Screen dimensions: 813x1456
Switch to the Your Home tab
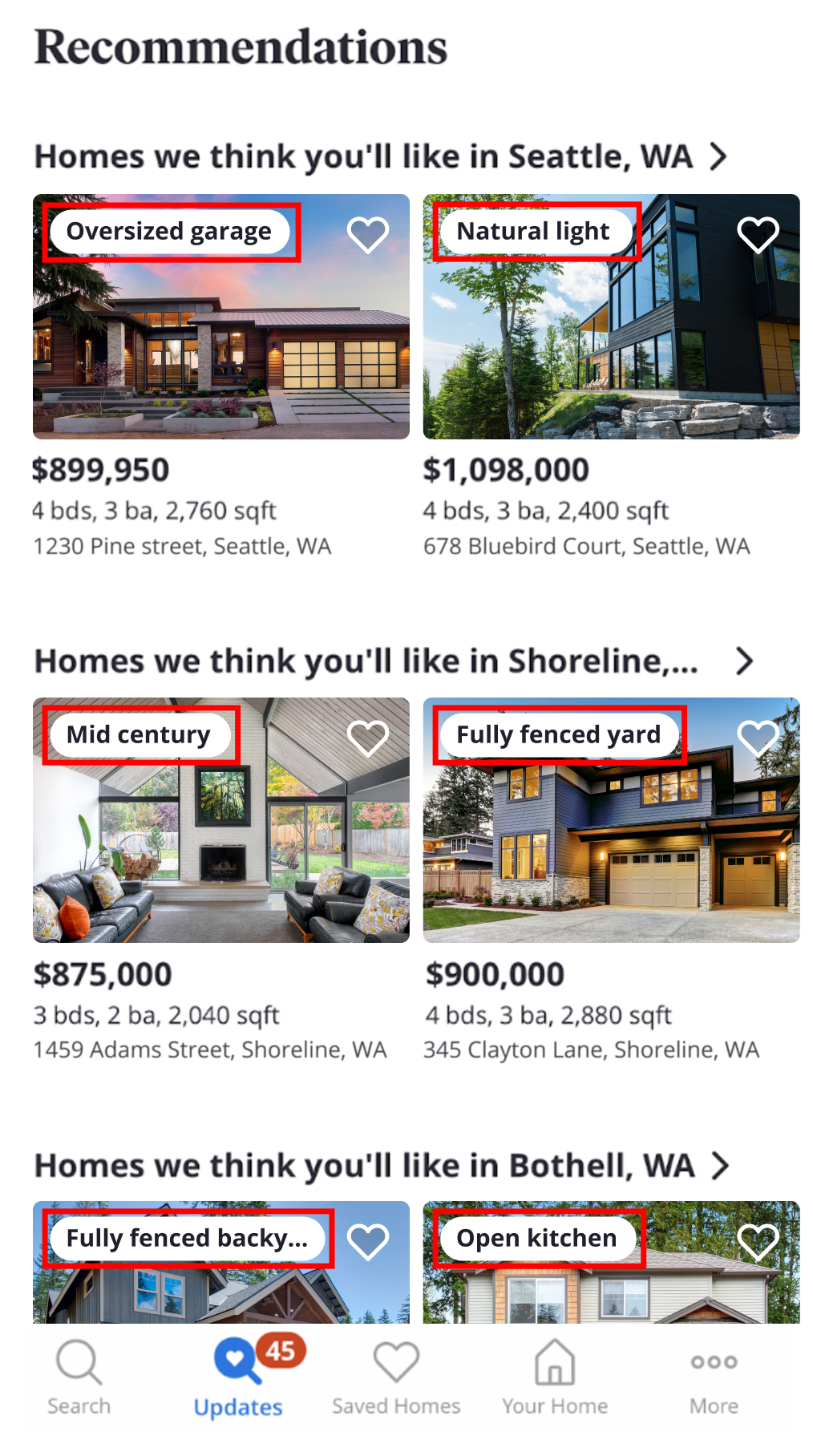pos(555,1377)
